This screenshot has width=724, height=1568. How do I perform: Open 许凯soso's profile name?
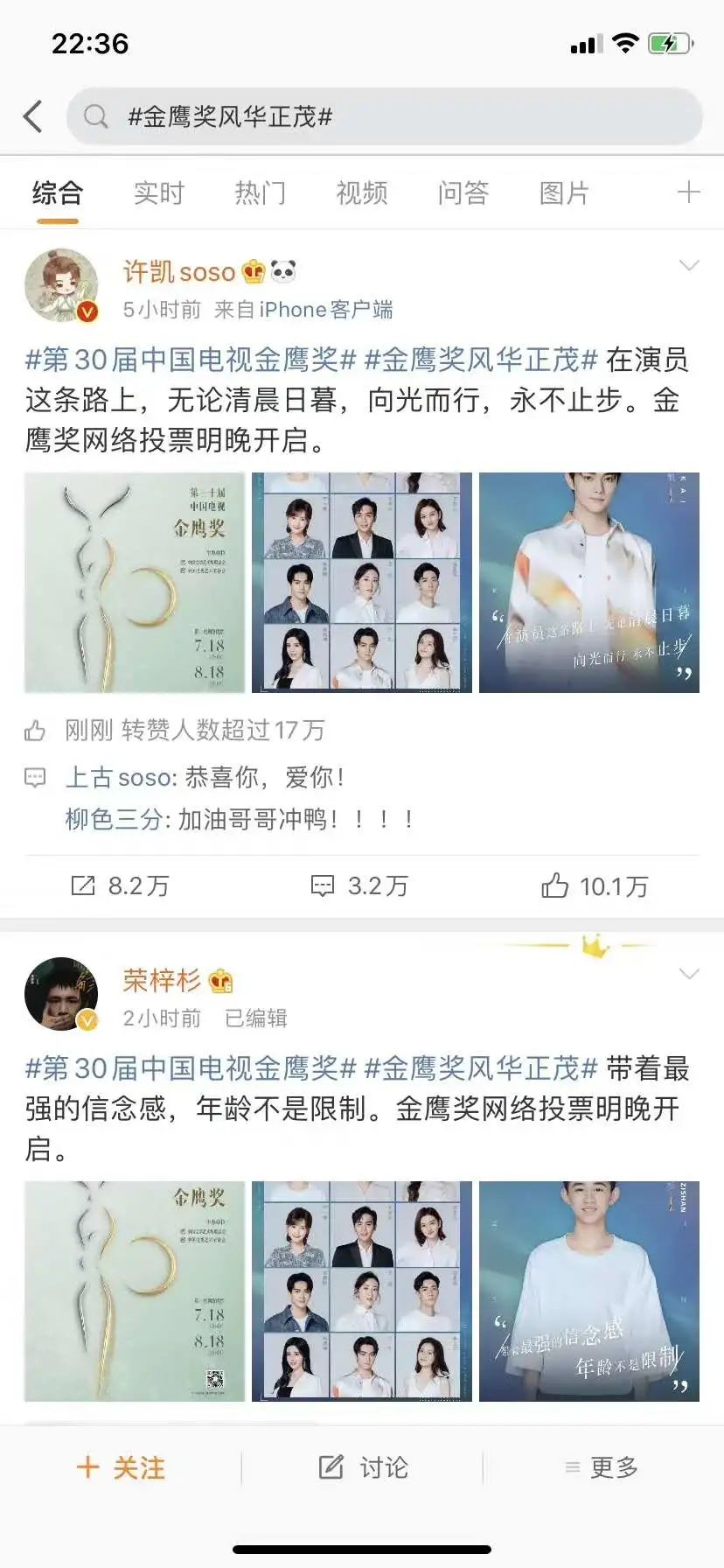[x=179, y=272]
